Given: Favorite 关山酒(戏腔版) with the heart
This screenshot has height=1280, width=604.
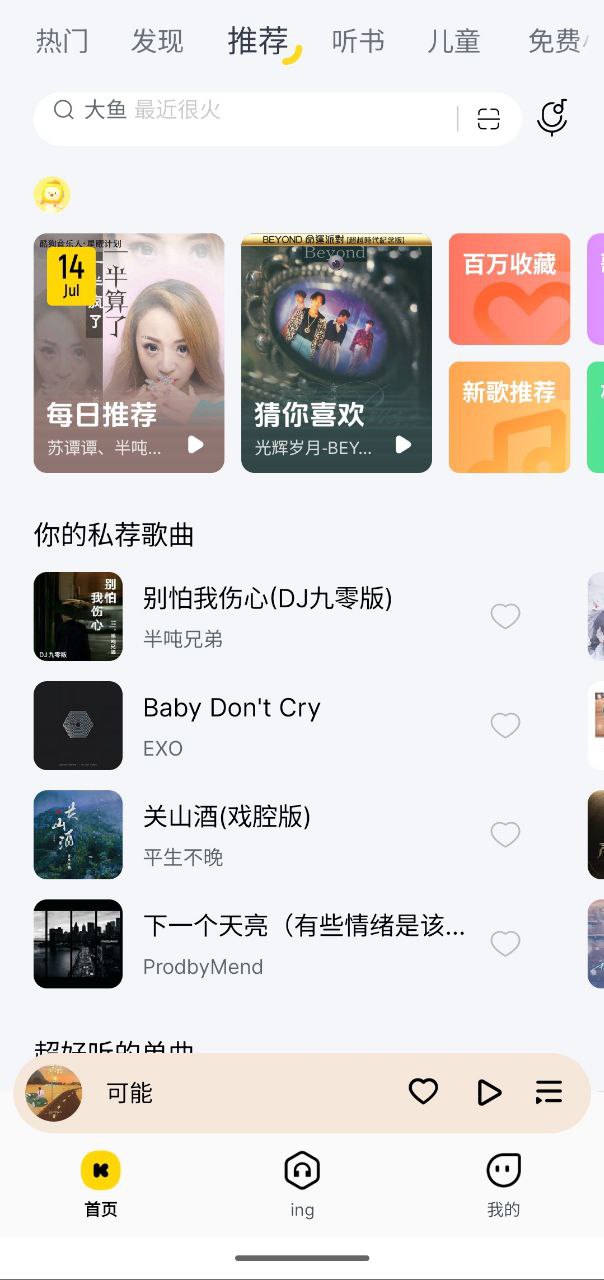Looking at the screenshot, I should point(505,834).
